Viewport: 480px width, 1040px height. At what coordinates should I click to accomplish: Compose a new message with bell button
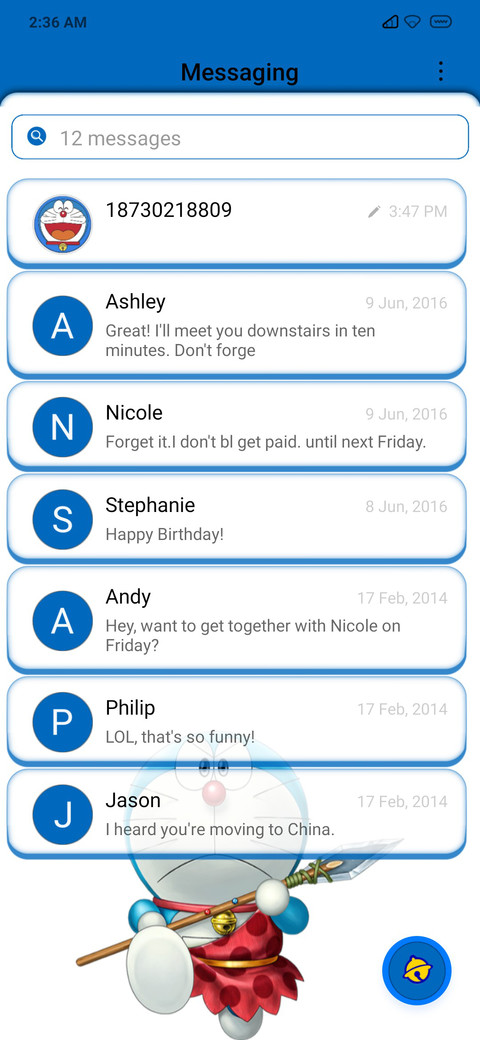[417, 970]
